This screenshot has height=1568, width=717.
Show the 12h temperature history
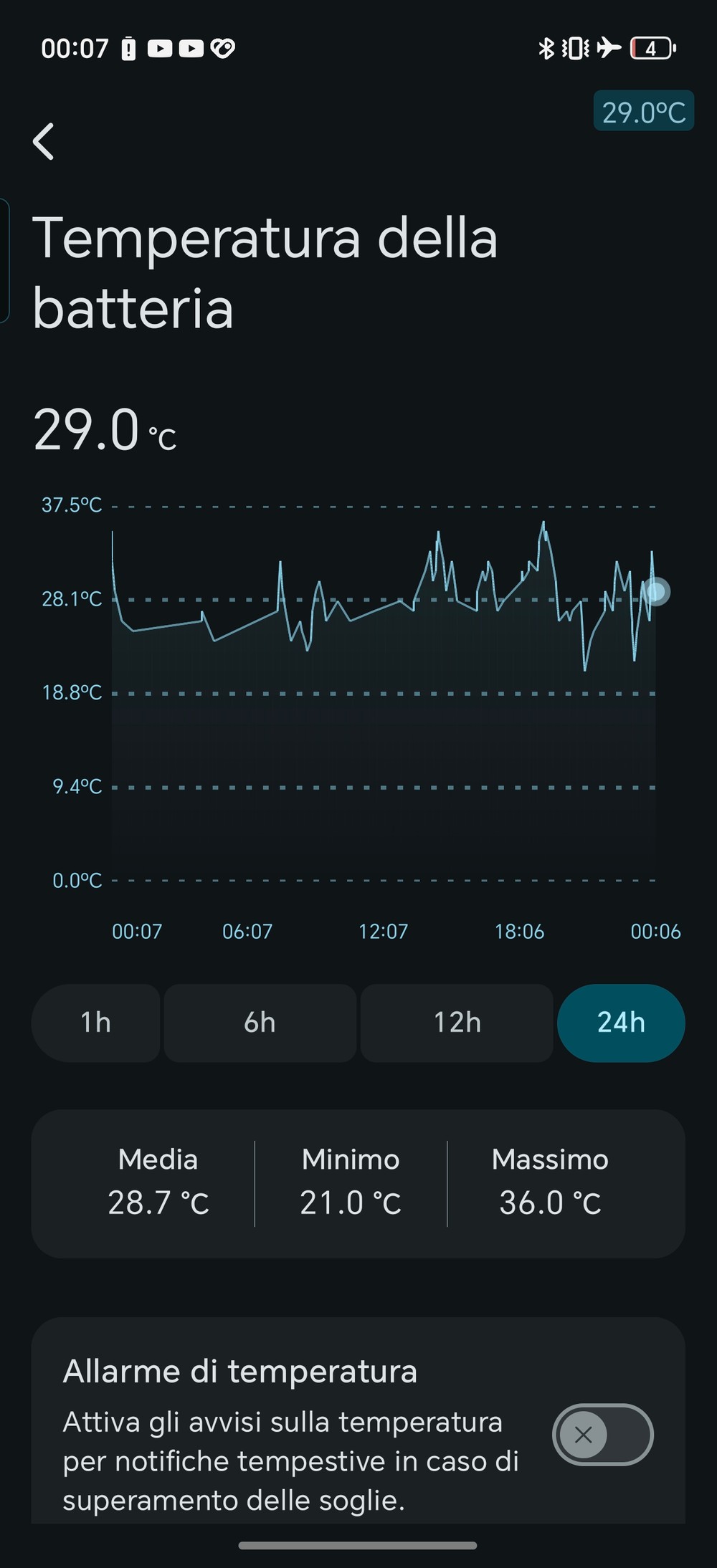tap(457, 1023)
